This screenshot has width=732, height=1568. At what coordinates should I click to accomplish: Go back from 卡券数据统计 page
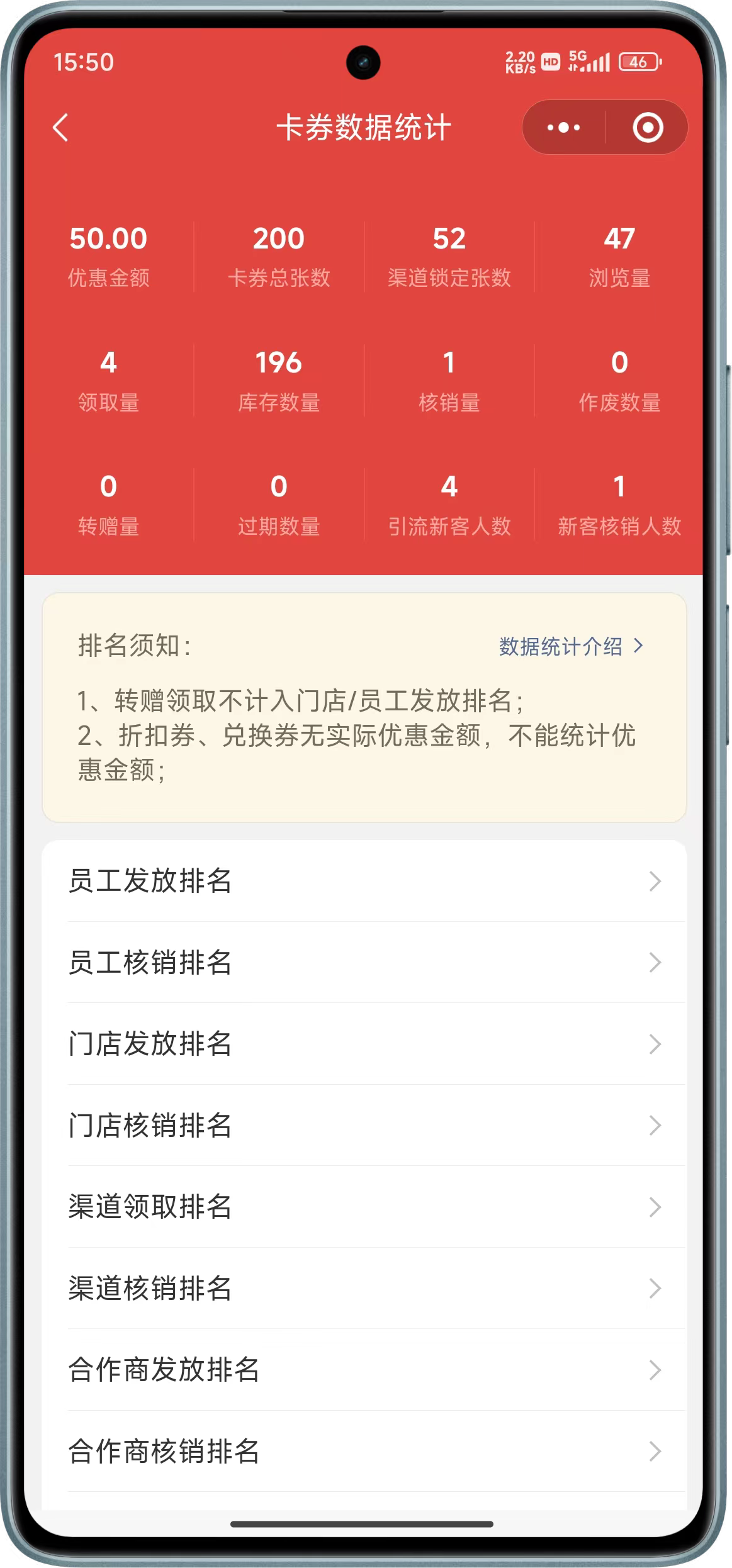[60, 128]
